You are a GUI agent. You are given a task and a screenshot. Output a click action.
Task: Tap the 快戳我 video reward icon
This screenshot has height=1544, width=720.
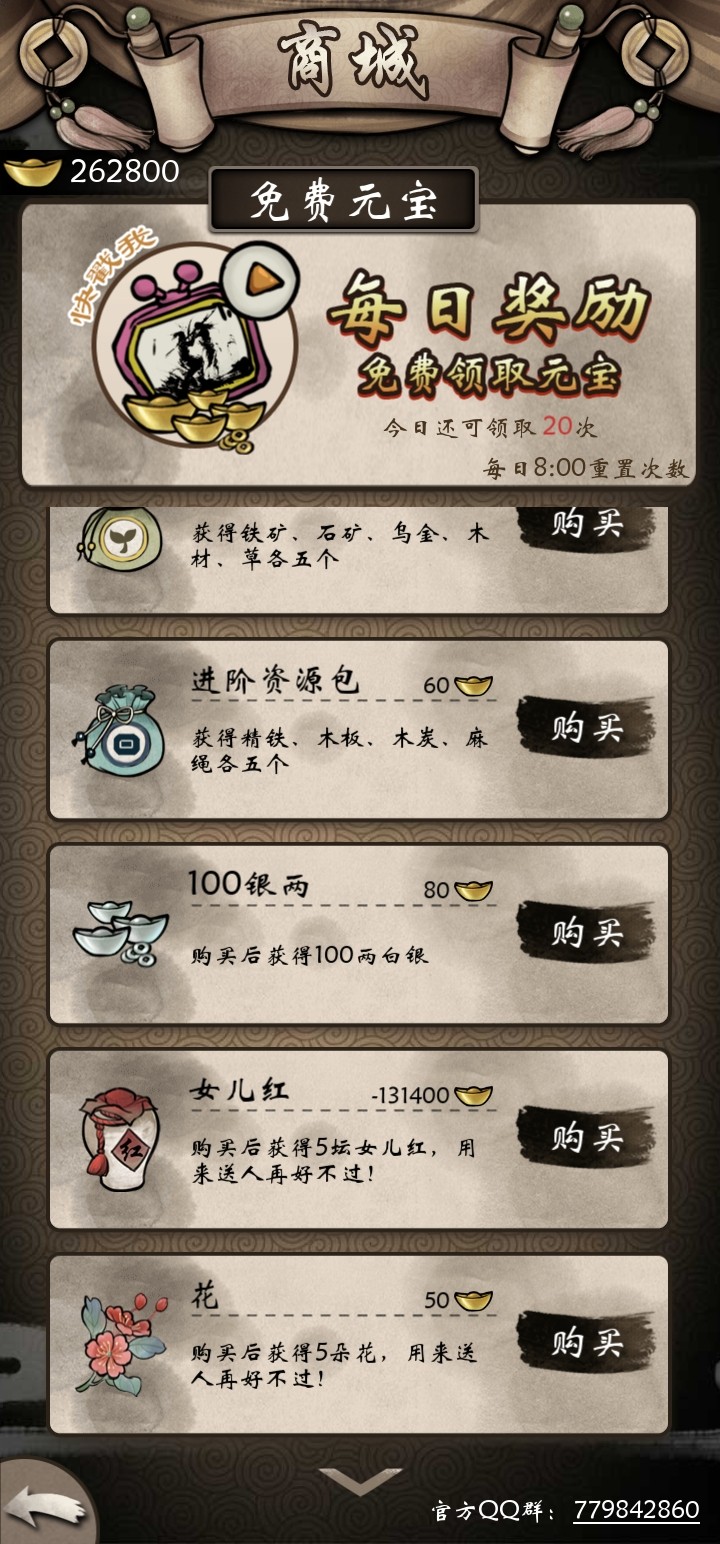coord(196,345)
